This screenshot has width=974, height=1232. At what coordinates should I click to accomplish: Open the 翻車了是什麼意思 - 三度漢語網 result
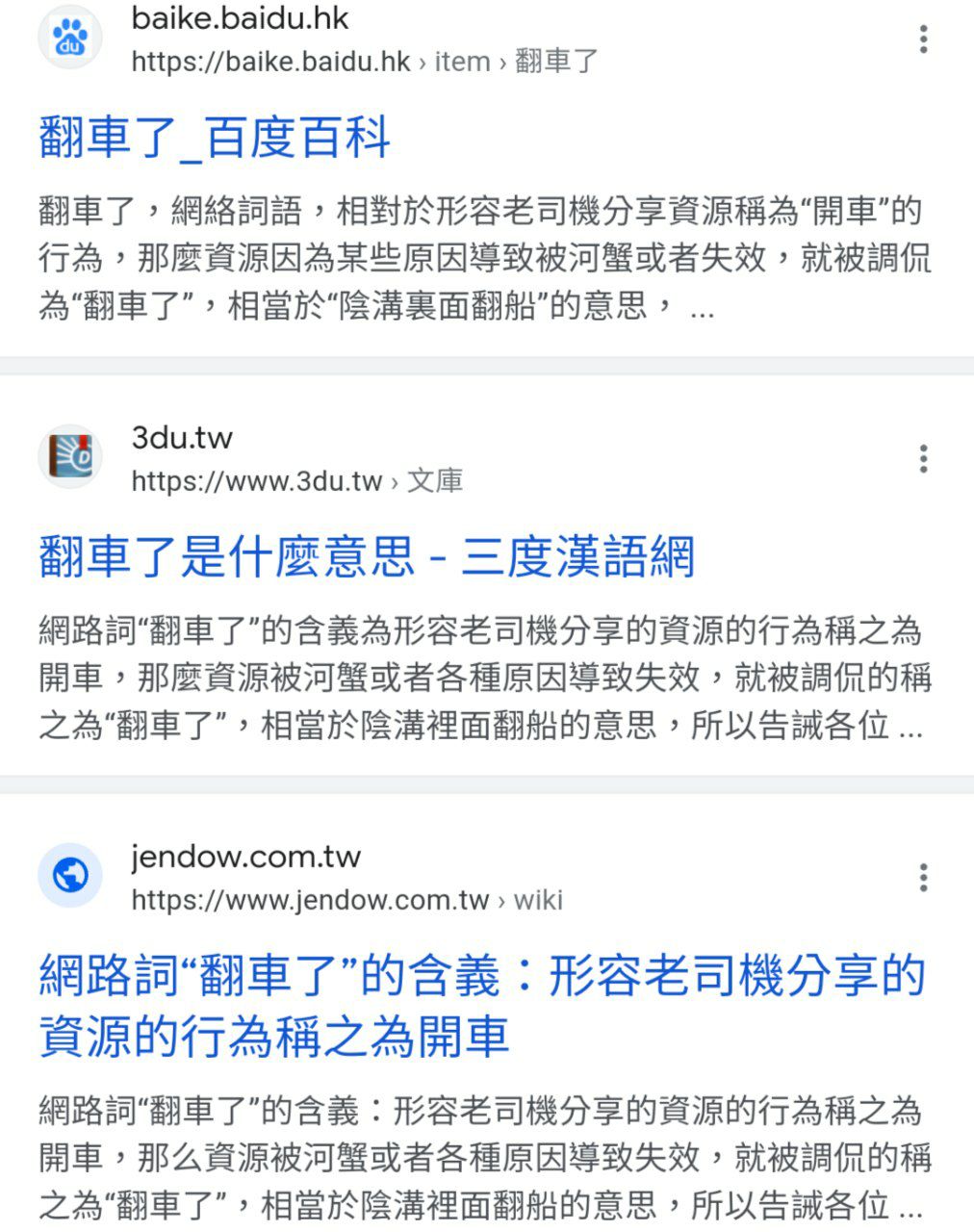366,557
